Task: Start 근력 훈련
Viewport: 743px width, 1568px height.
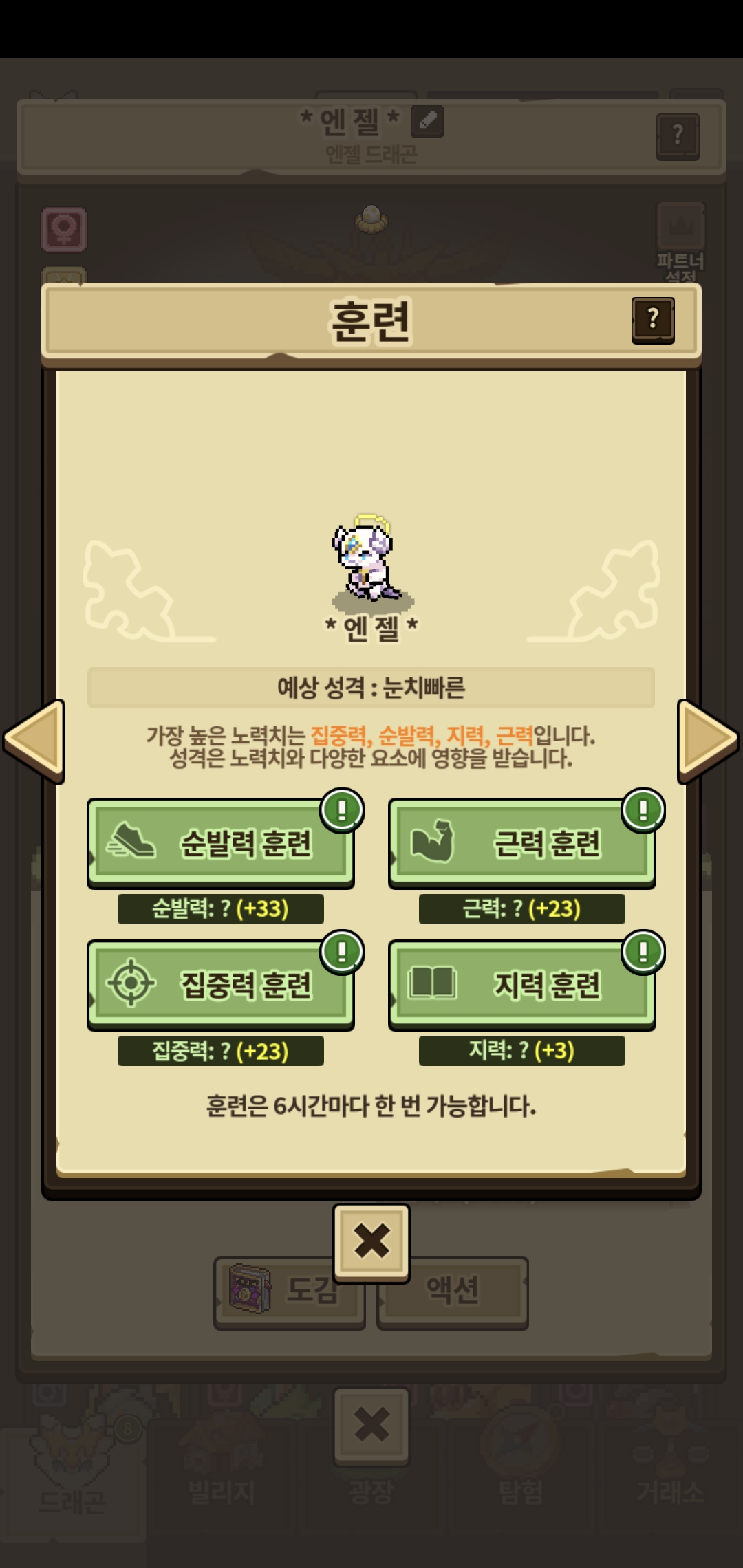Action: [x=521, y=843]
